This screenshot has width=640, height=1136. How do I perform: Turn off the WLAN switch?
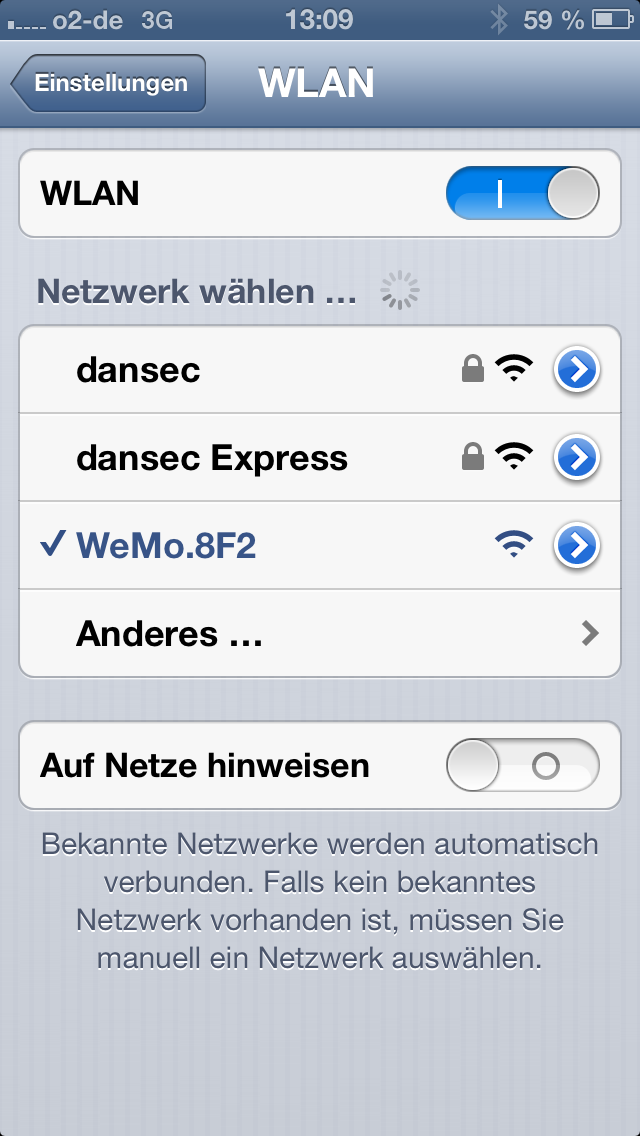[522, 193]
